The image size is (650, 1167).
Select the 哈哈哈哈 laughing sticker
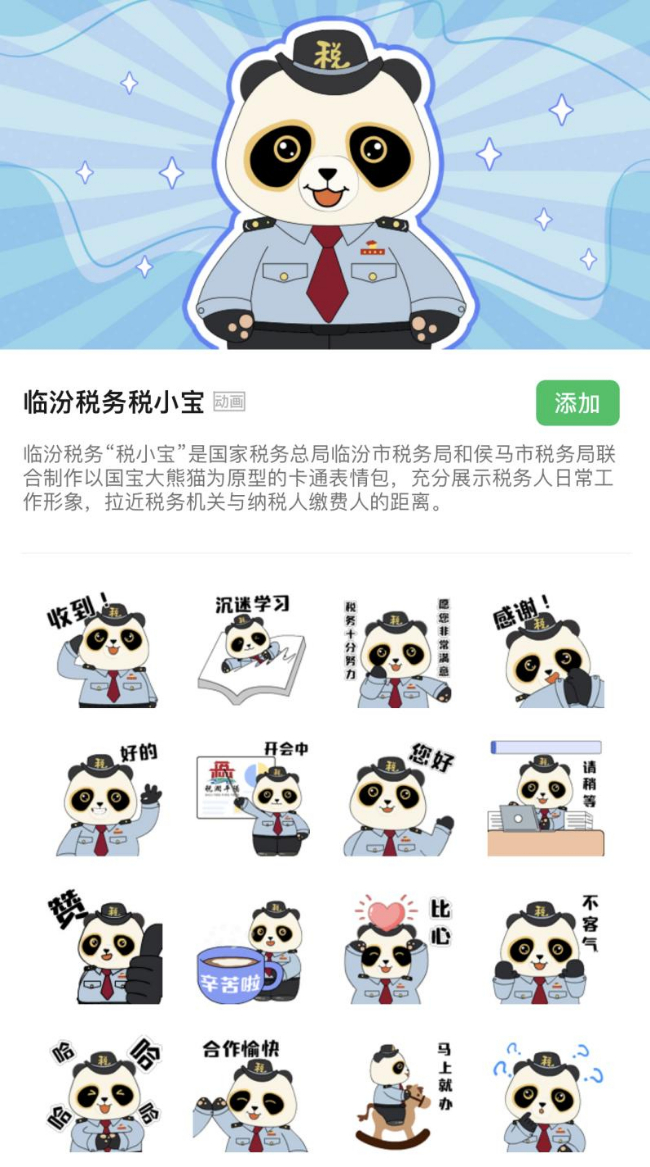(x=103, y=1094)
